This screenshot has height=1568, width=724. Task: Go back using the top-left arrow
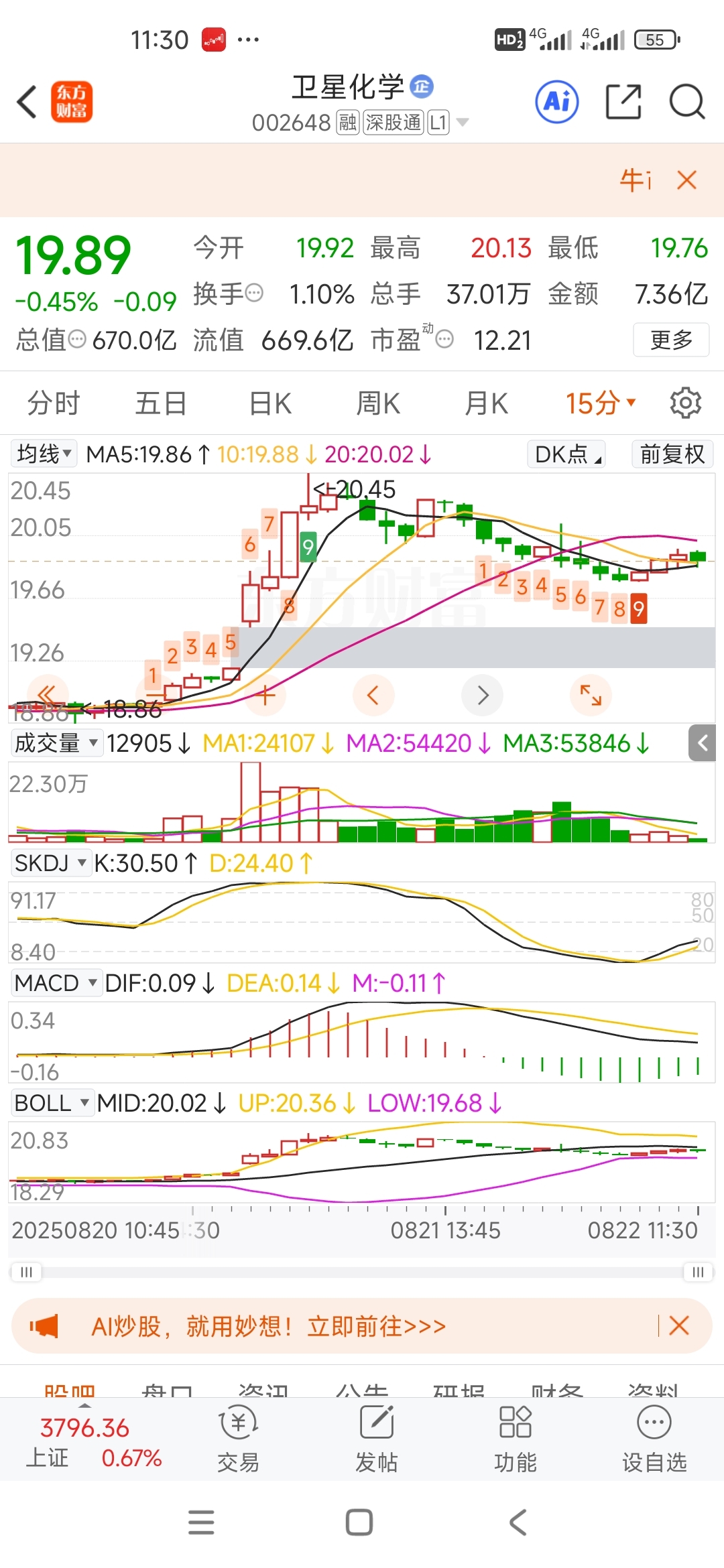click(27, 103)
